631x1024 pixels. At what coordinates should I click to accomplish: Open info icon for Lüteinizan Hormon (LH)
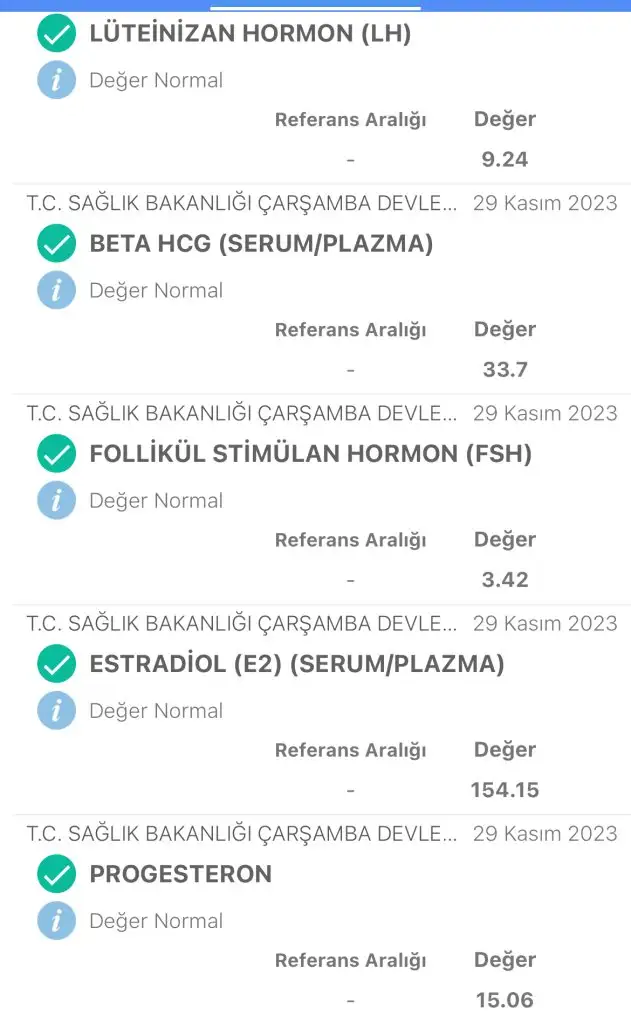(x=57, y=80)
